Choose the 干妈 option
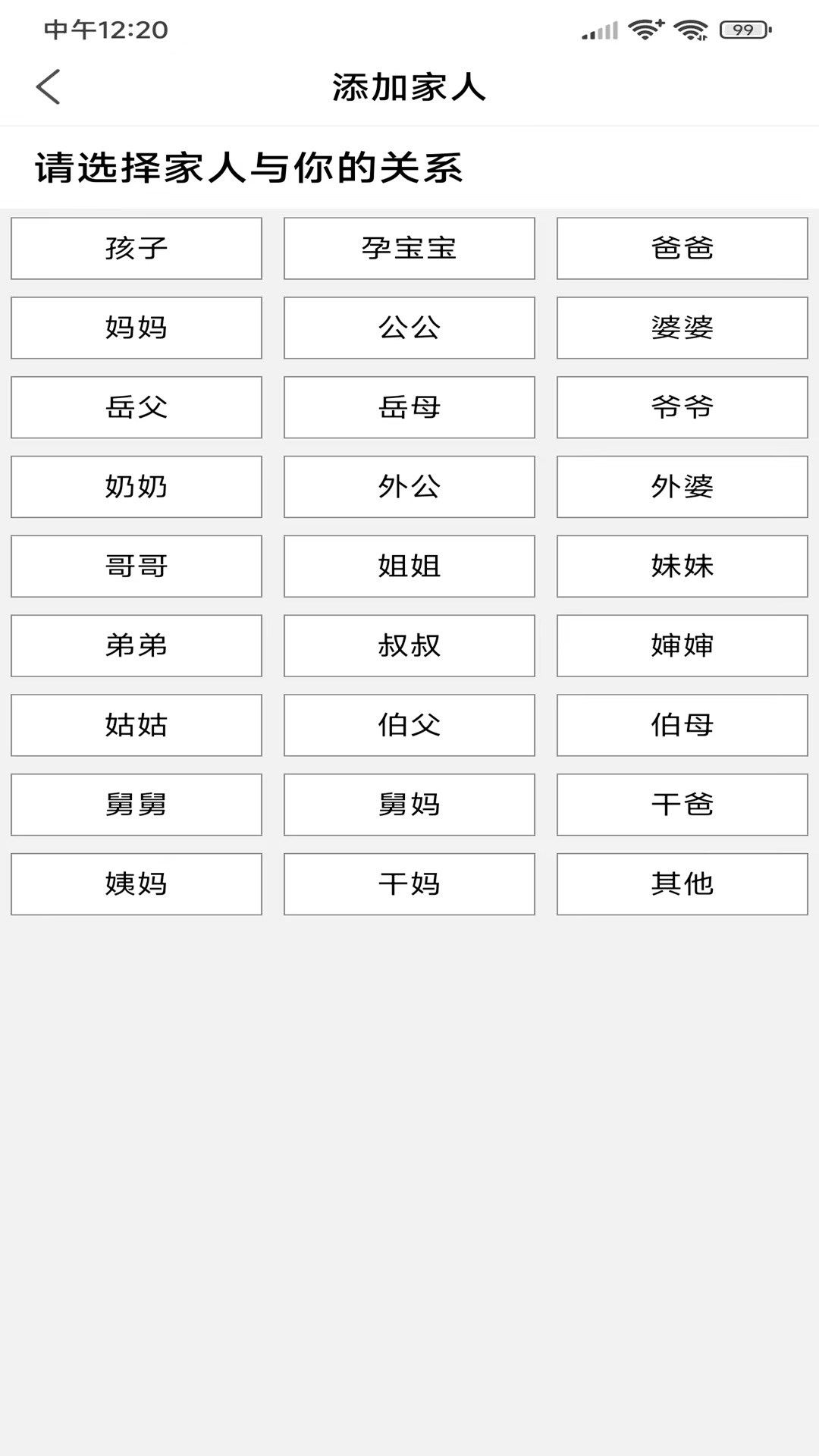Viewport: 819px width, 1456px height. (x=409, y=884)
